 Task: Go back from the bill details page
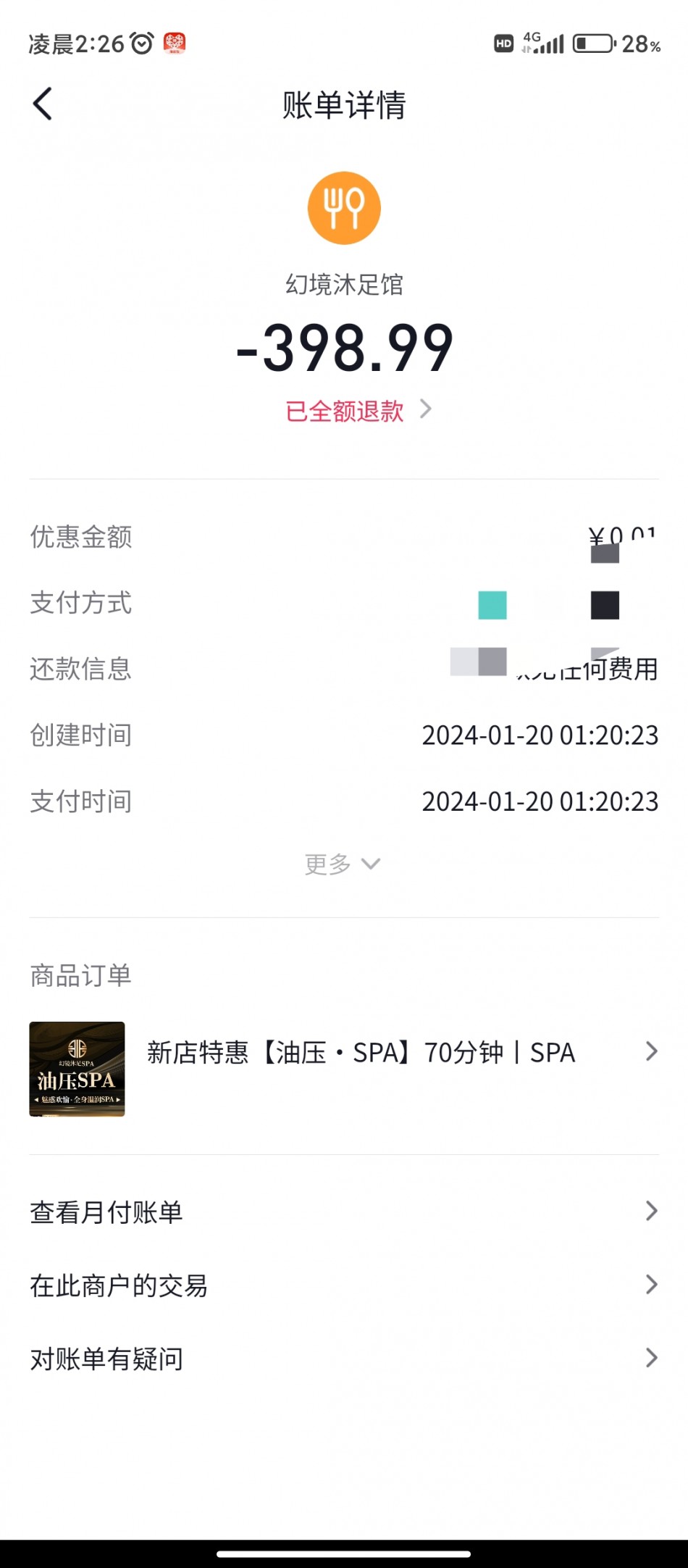pos(43,104)
